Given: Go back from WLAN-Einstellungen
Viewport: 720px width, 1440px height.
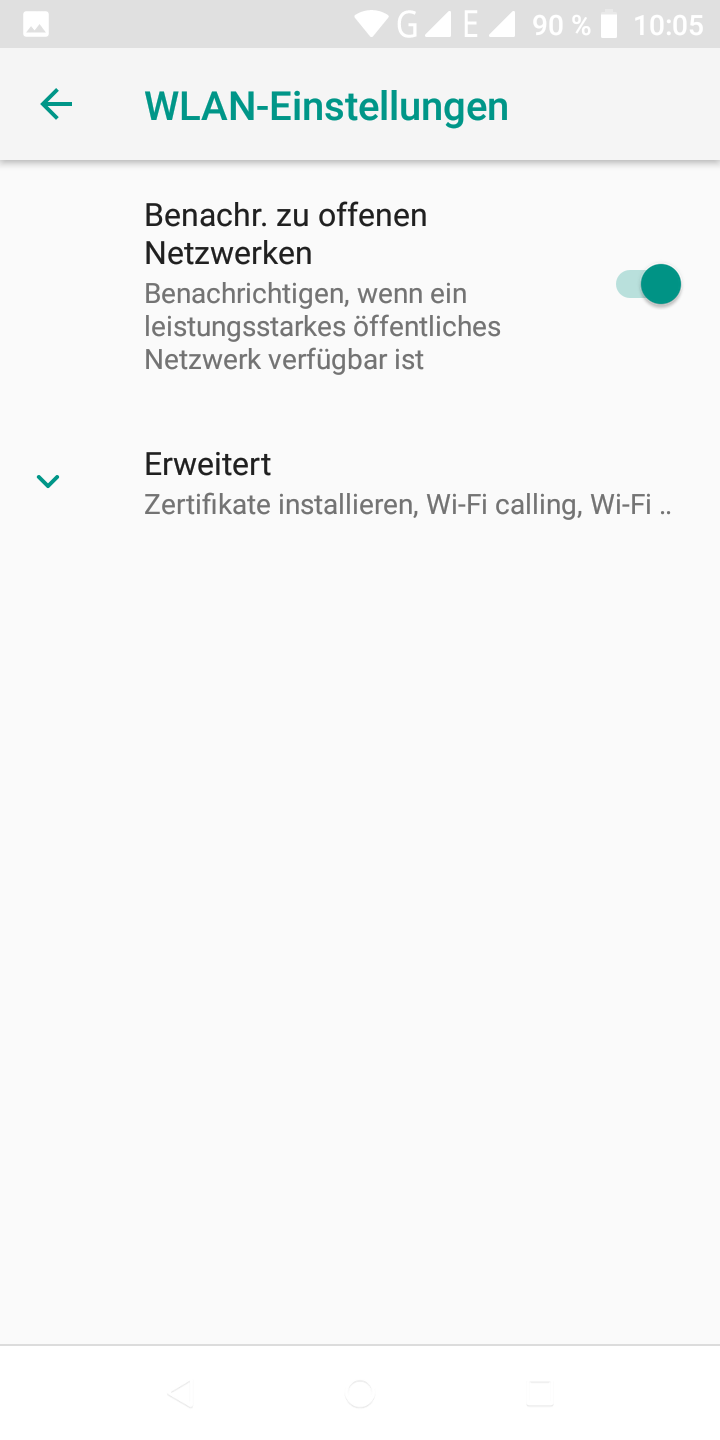Looking at the screenshot, I should click(56, 104).
